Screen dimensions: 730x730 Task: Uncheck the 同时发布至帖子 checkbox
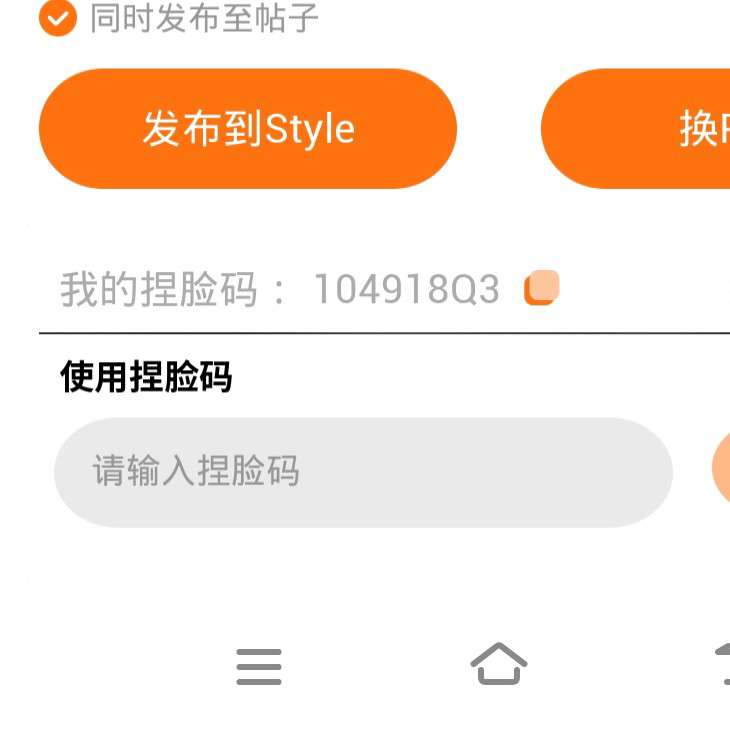click(58, 18)
